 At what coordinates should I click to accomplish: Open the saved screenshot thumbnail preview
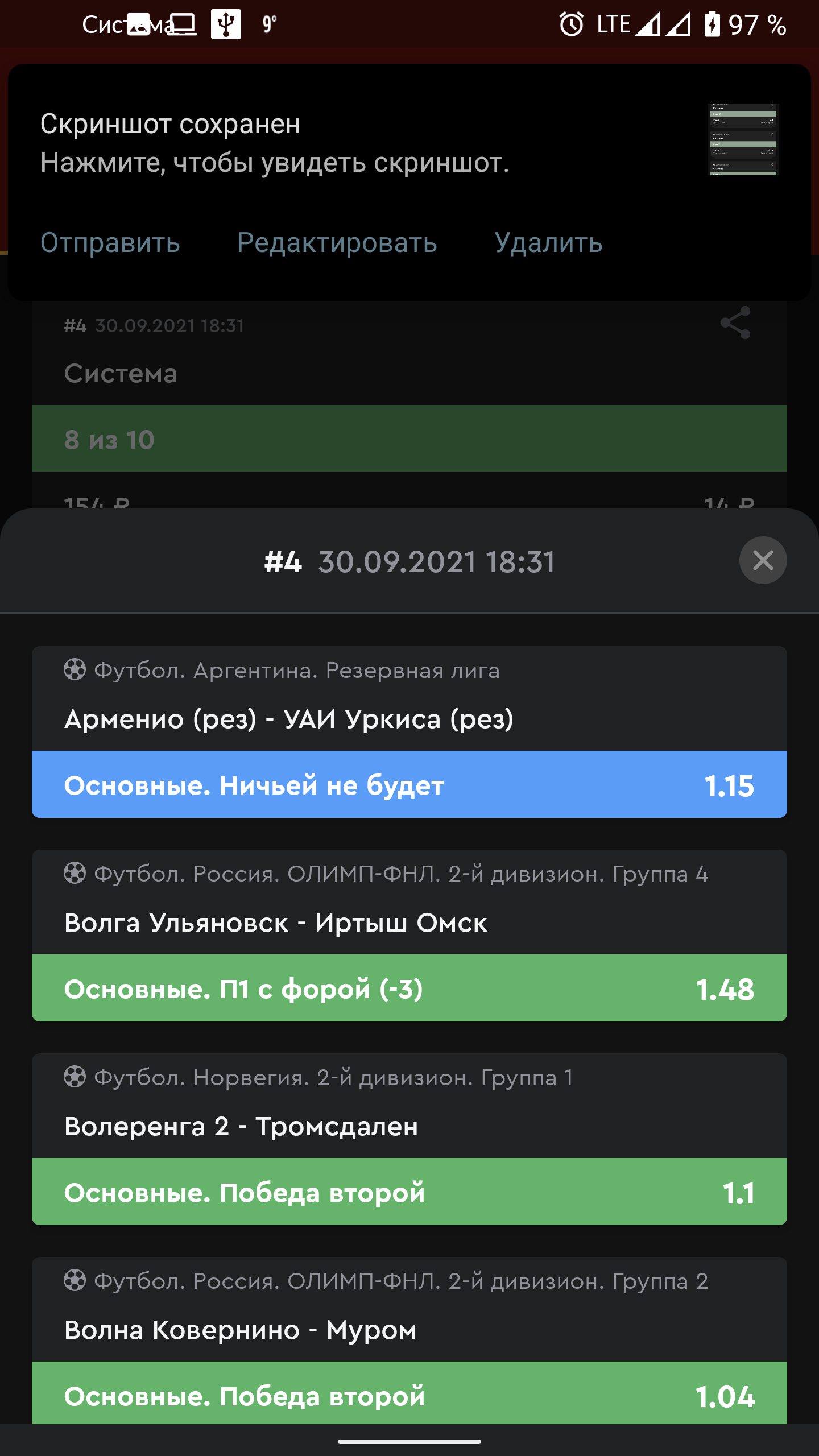point(742,139)
